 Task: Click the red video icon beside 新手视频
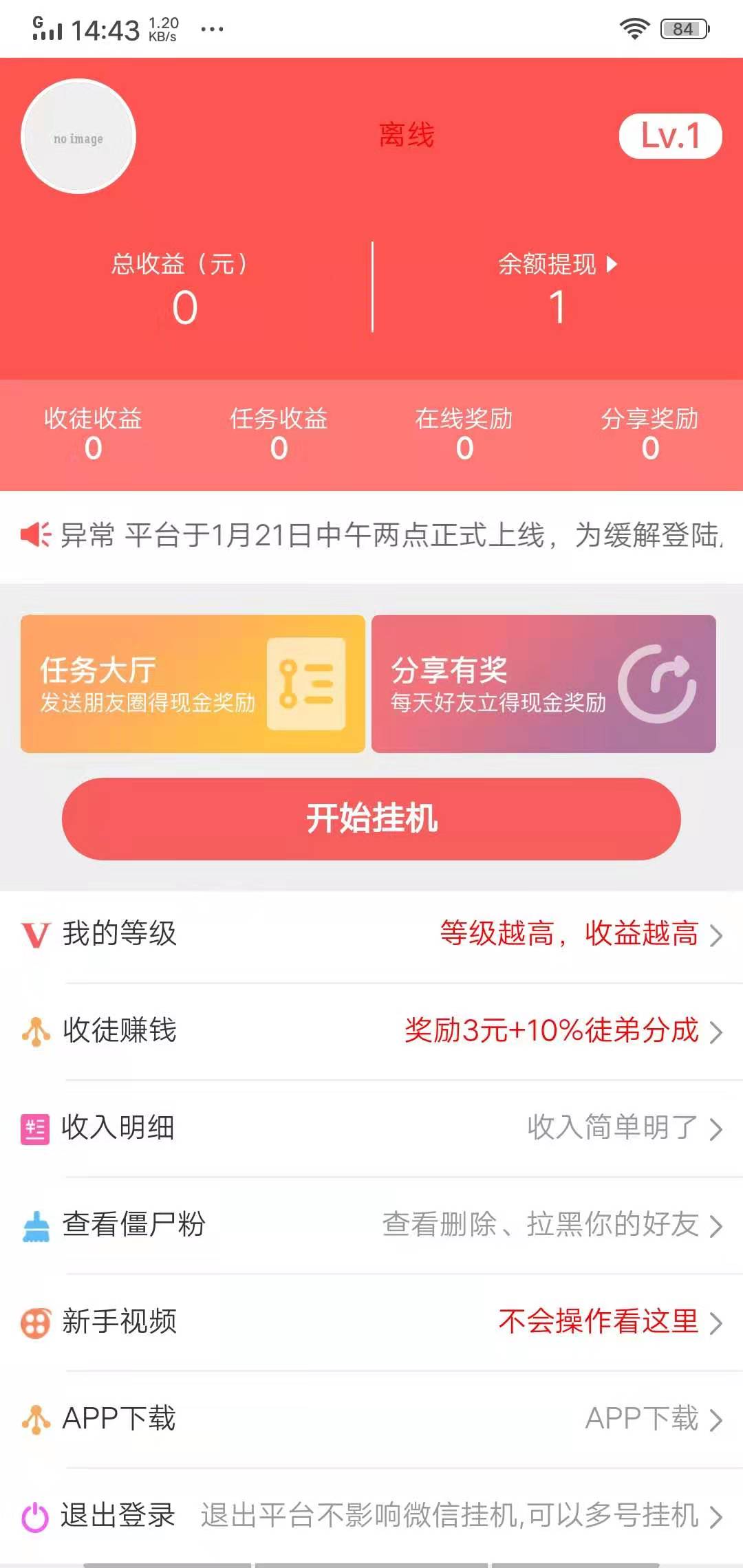click(34, 1323)
